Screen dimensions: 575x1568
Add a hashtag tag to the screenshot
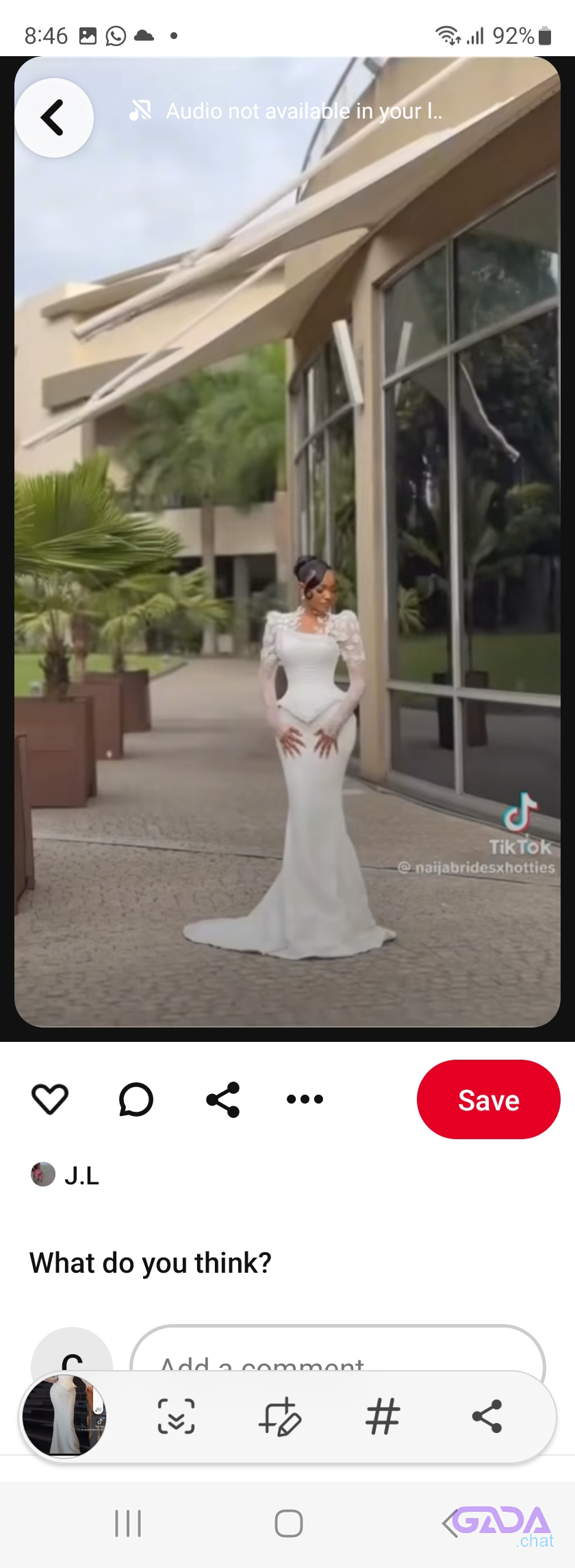[x=383, y=1416]
